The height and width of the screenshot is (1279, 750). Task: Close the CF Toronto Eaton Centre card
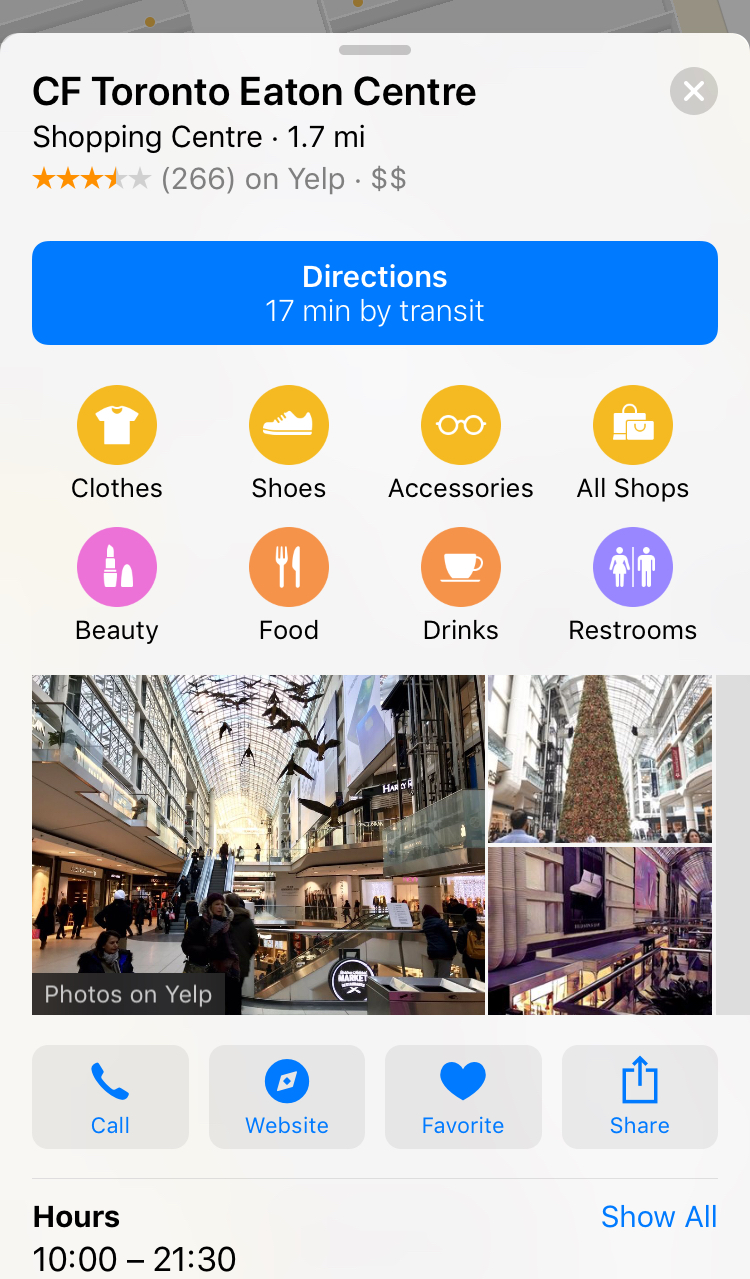pyautogui.click(x=694, y=92)
